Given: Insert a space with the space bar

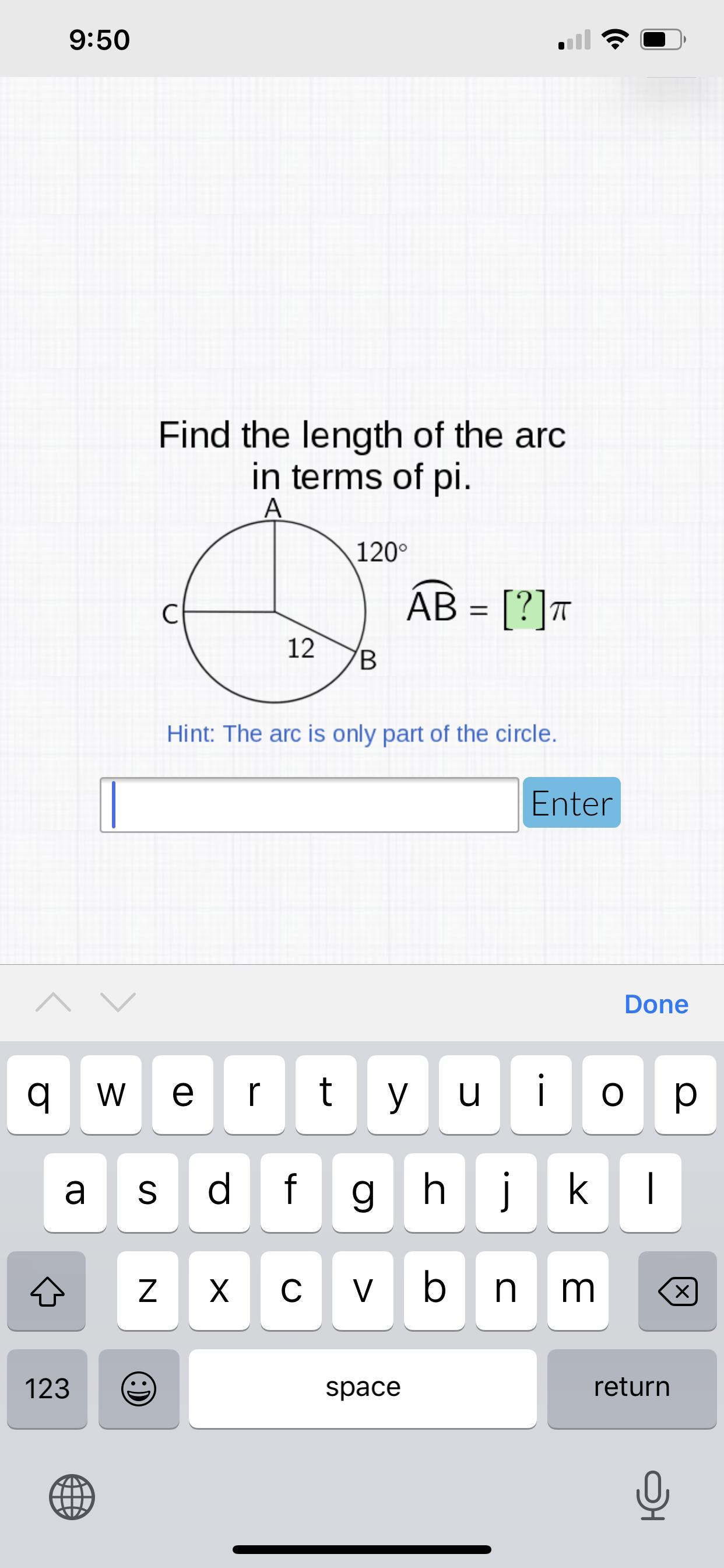Looking at the screenshot, I should coord(363,1388).
